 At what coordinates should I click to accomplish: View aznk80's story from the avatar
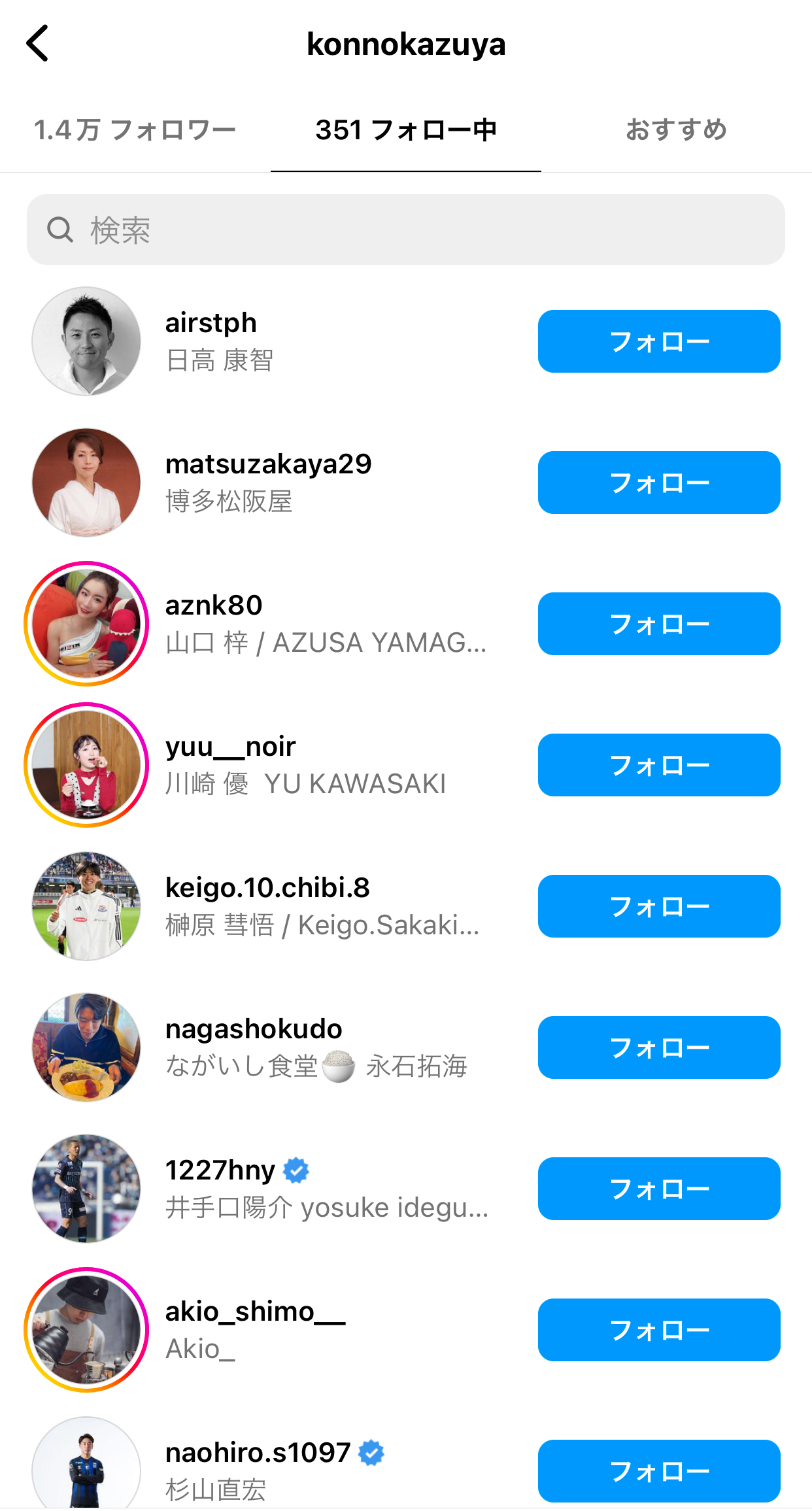point(86,624)
